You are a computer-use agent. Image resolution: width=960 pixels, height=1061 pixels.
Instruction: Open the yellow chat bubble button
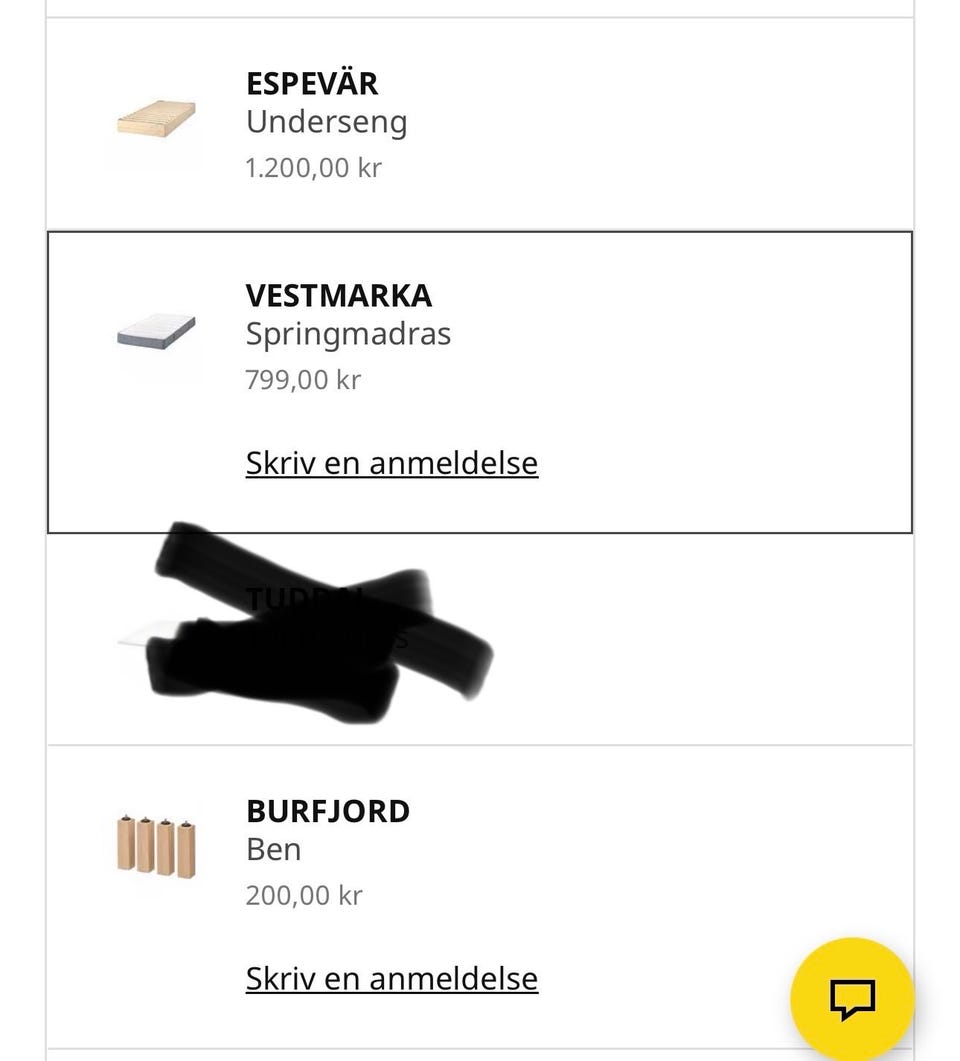(852, 998)
